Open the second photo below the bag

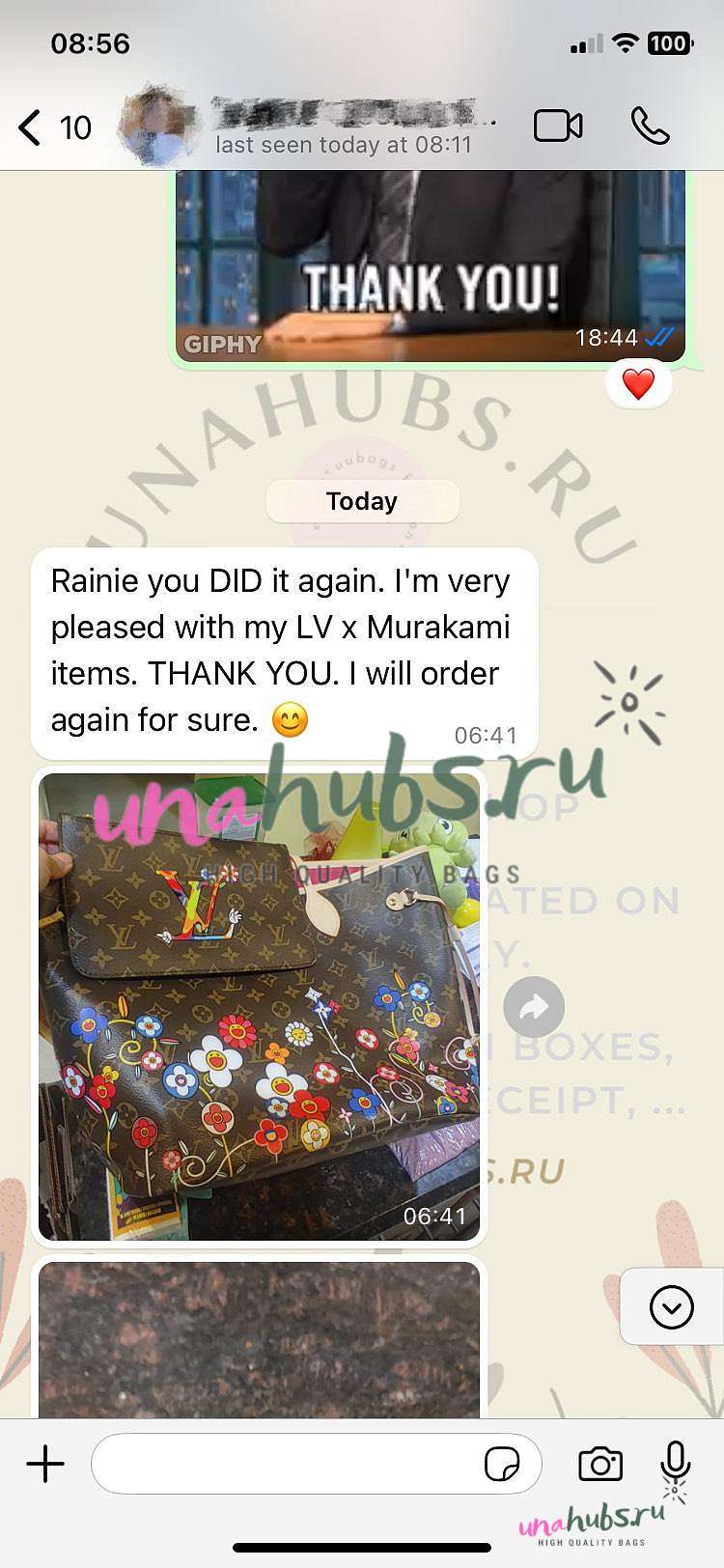click(259, 1340)
